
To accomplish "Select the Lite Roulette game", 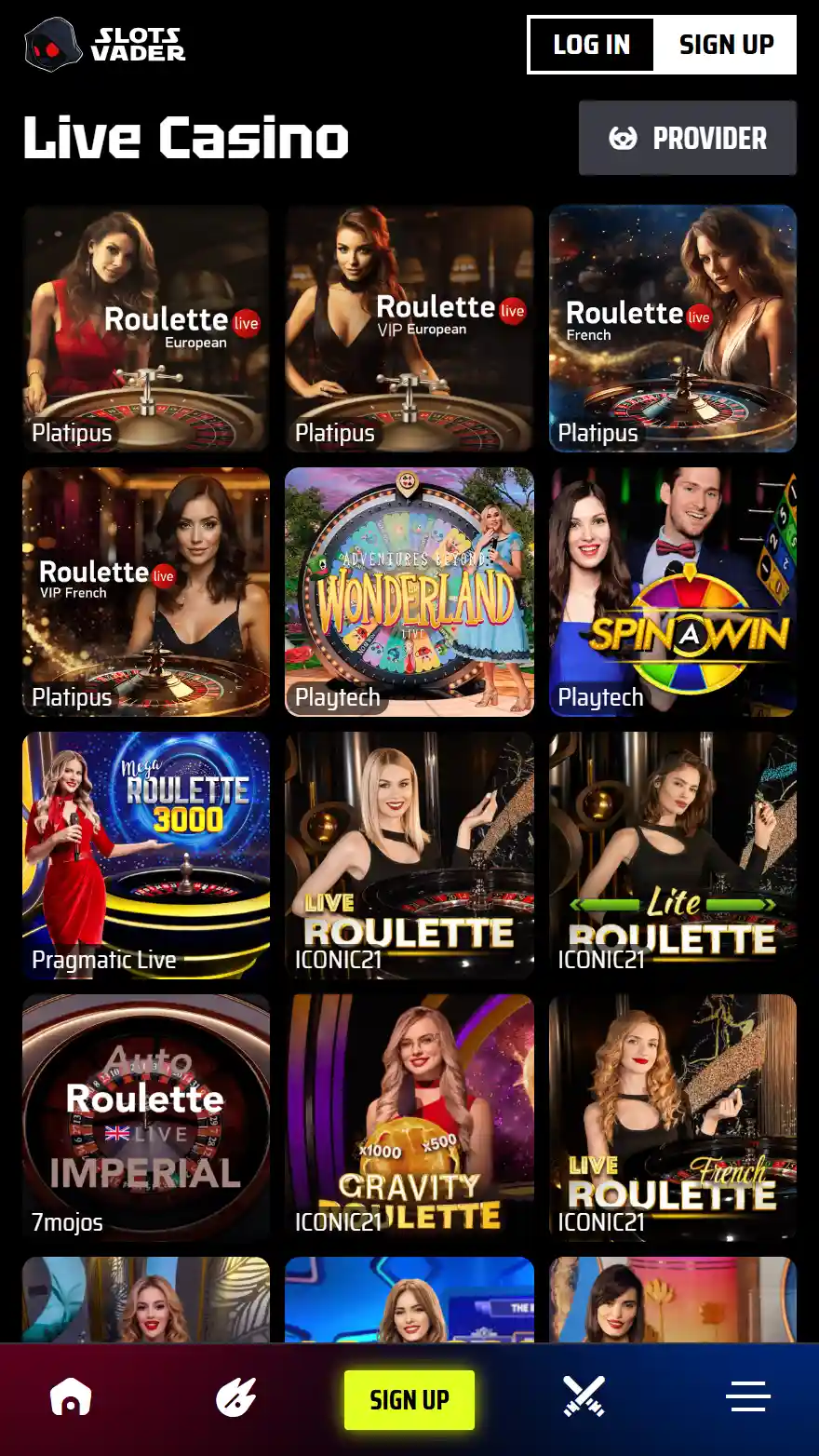I will (x=672, y=855).
